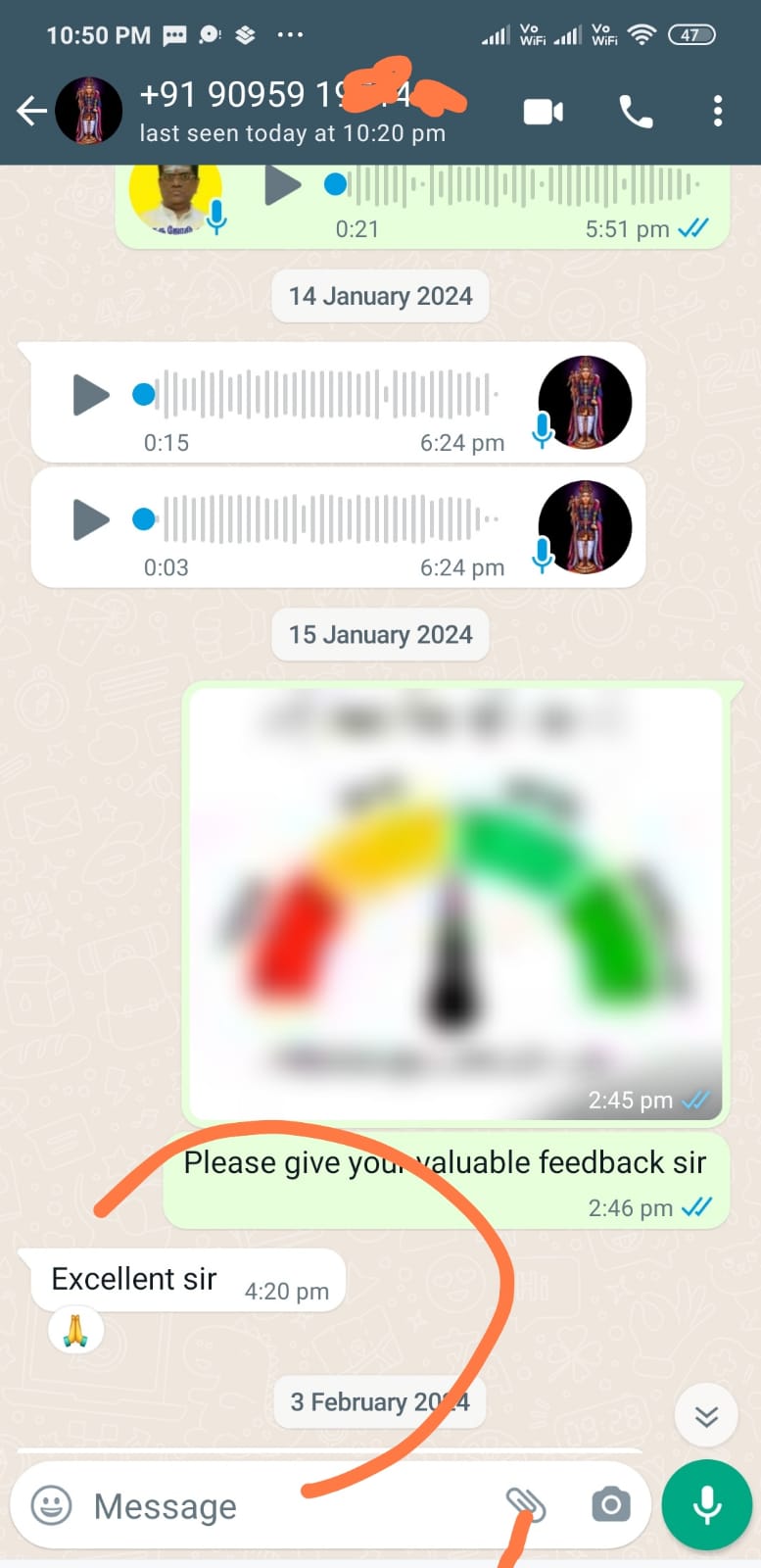Screen dimensions: 761x1568
Task: Tap the folded hands reaction on Excellent sir
Action: tap(76, 1331)
